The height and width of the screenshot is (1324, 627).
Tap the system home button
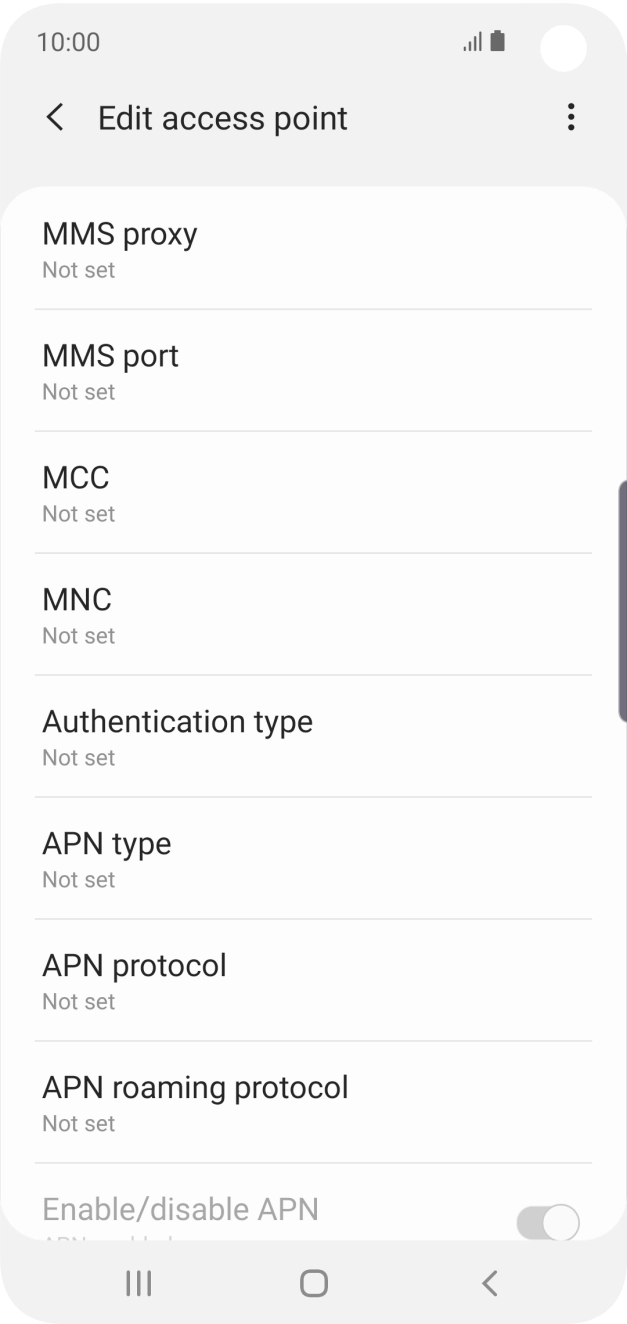314,1283
